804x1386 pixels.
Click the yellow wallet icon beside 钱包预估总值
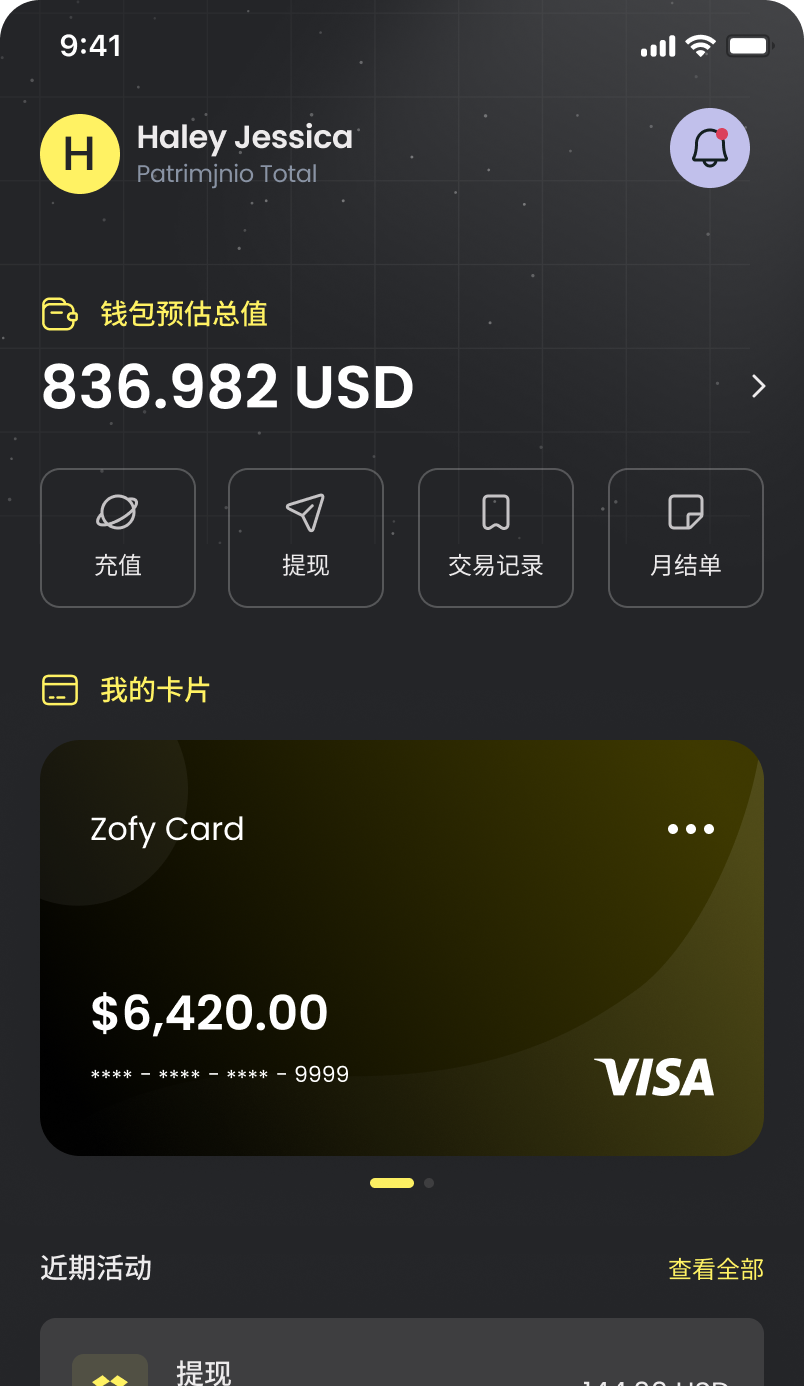click(59, 314)
